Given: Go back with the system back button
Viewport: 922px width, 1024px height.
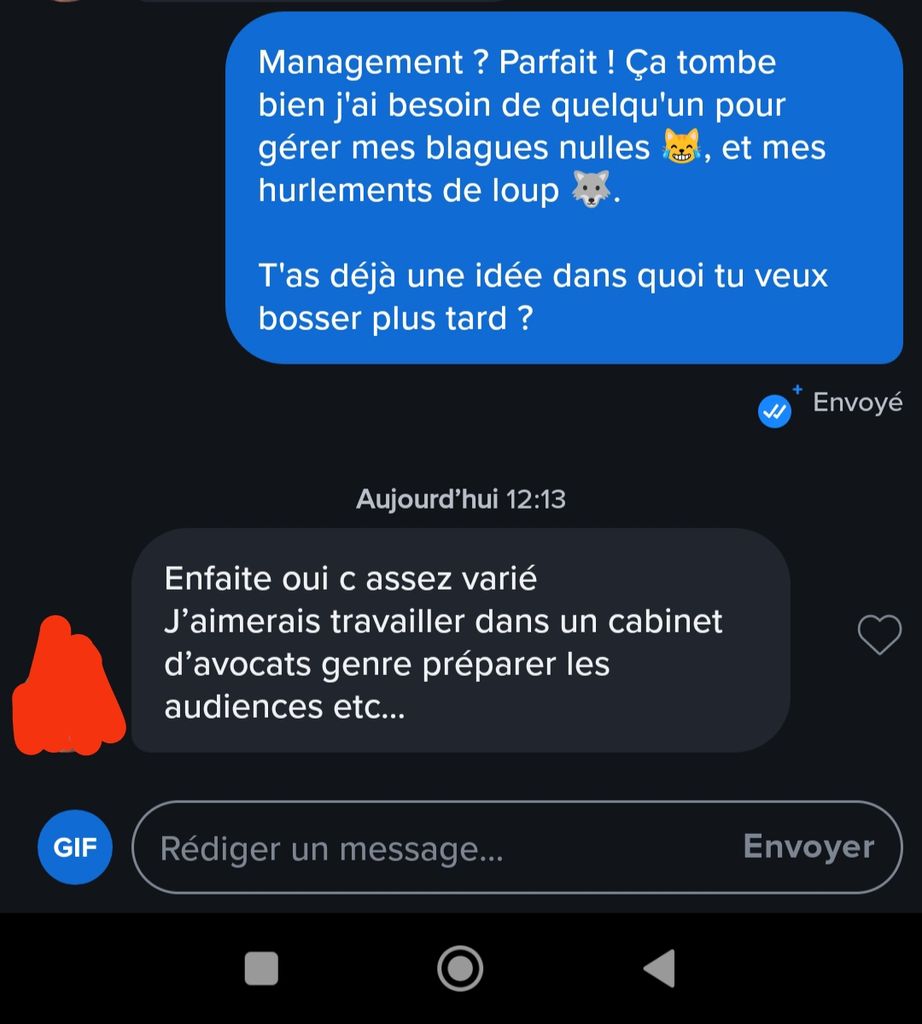Looking at the screenshot, I should (x=658, y=968).
